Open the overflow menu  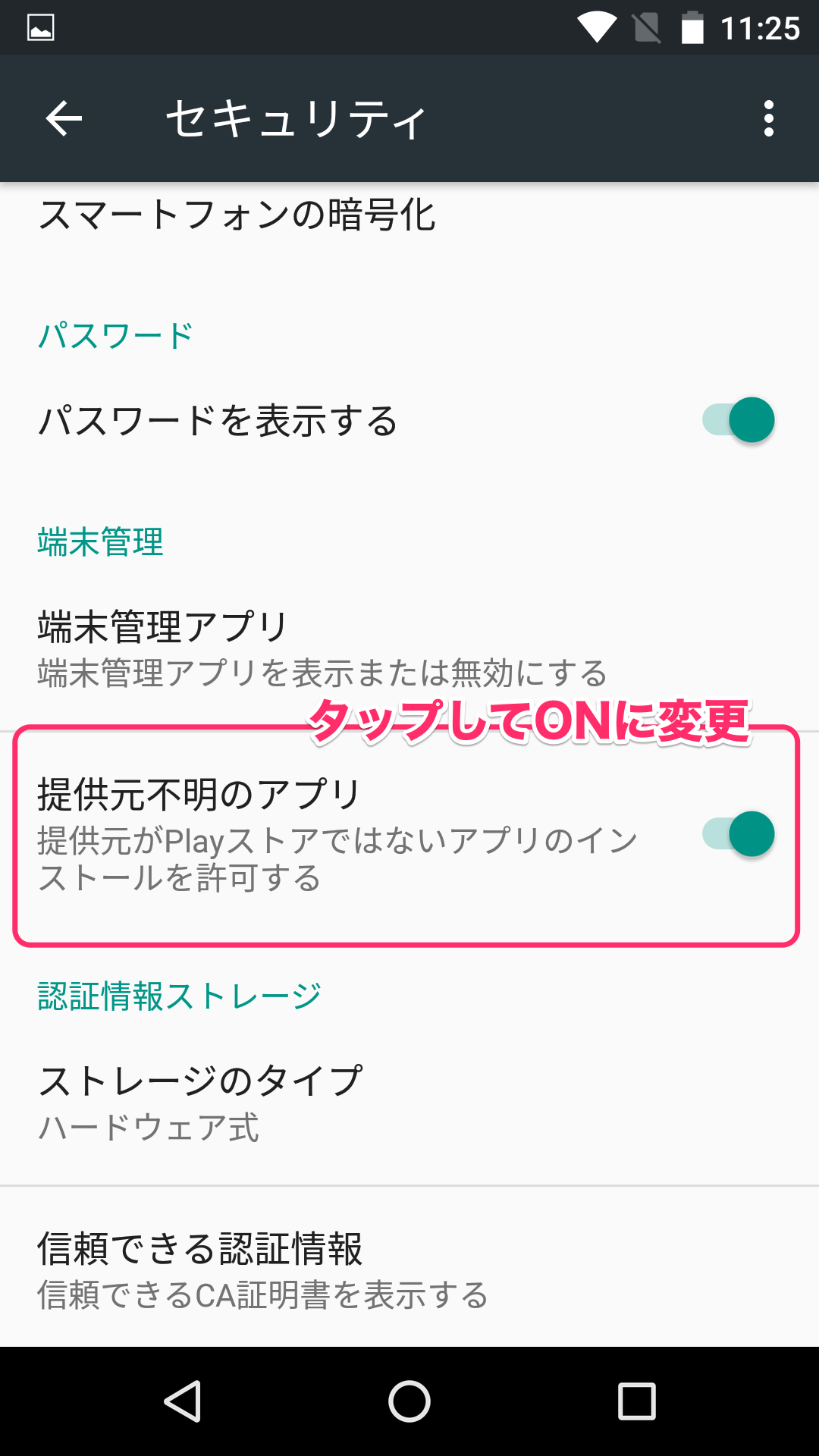click(x=768, y=119)
